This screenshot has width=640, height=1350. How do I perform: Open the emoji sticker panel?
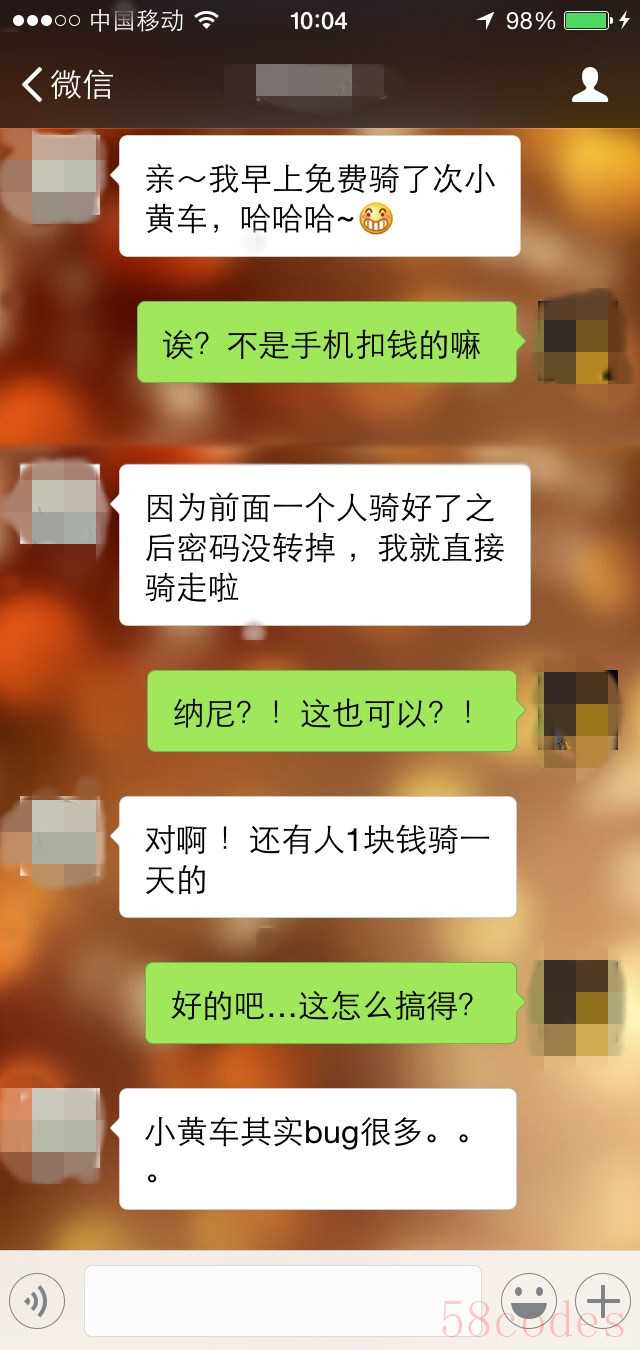pyautogui.click(x=528, y=1301)
